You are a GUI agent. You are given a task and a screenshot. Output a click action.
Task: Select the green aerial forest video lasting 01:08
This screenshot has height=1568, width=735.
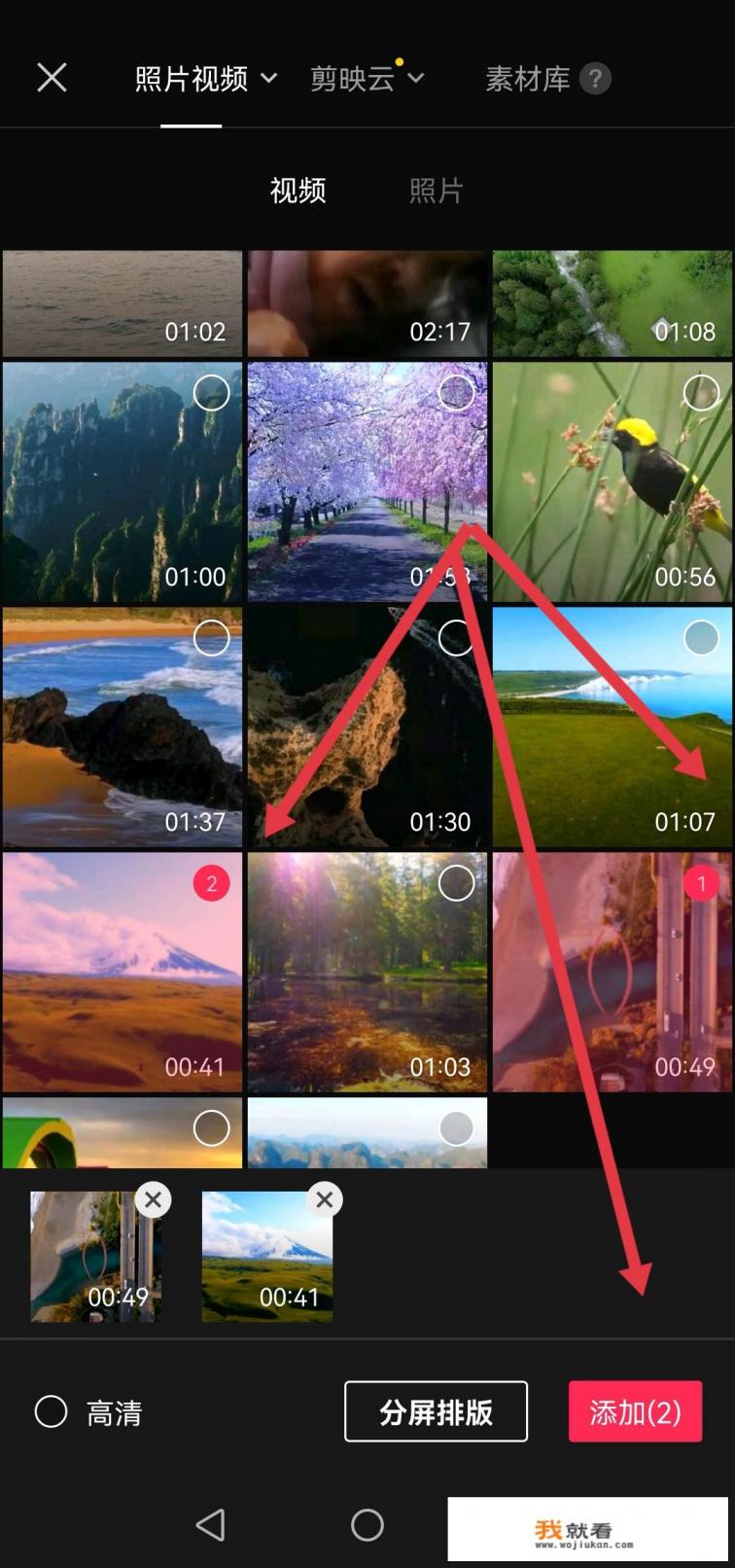[612, 303]
